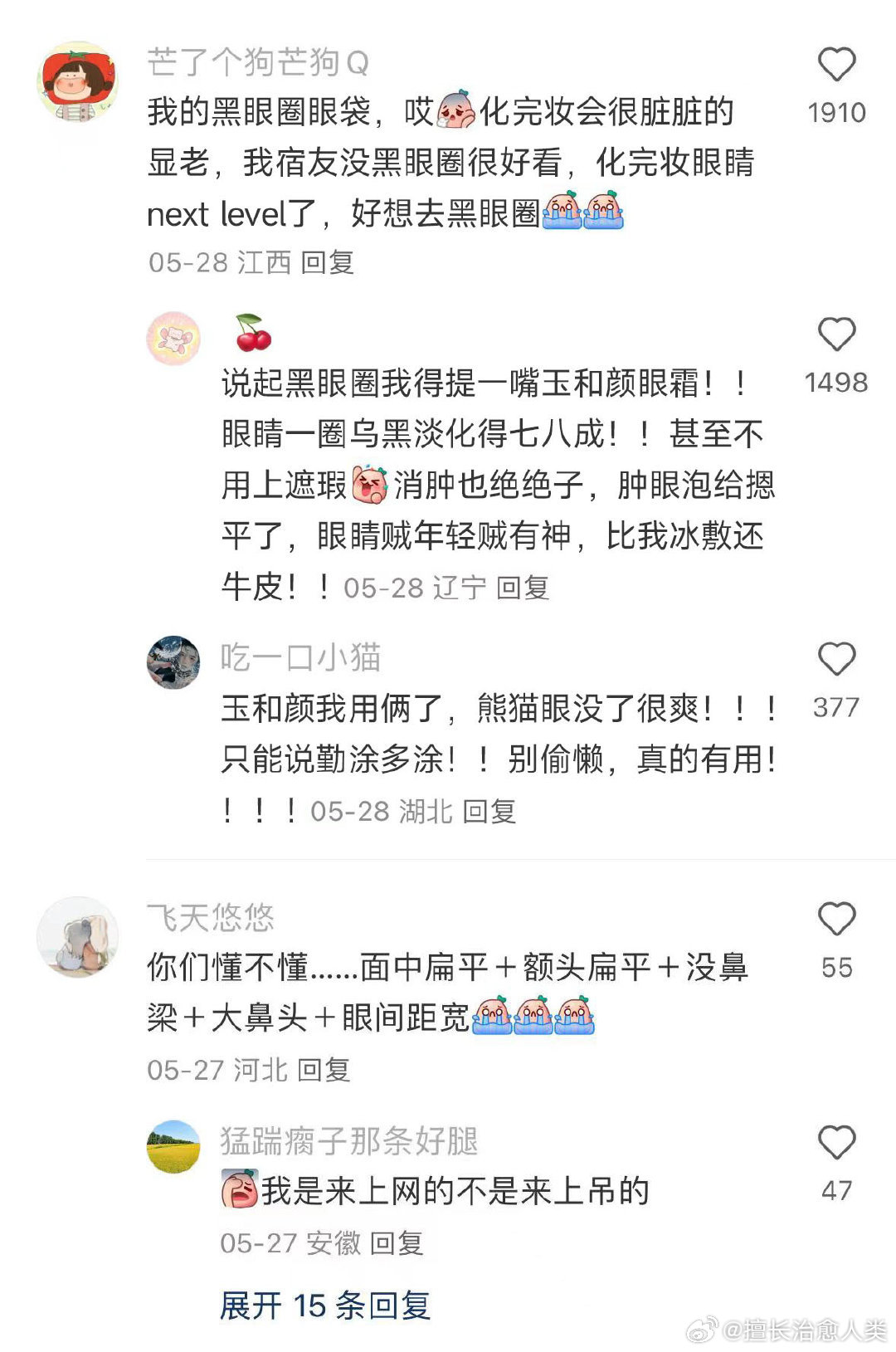The image size is (896, 1352).
Task: Click 回复 on the 05-27 安徽 comment
Action: [x=398, y=1242]
